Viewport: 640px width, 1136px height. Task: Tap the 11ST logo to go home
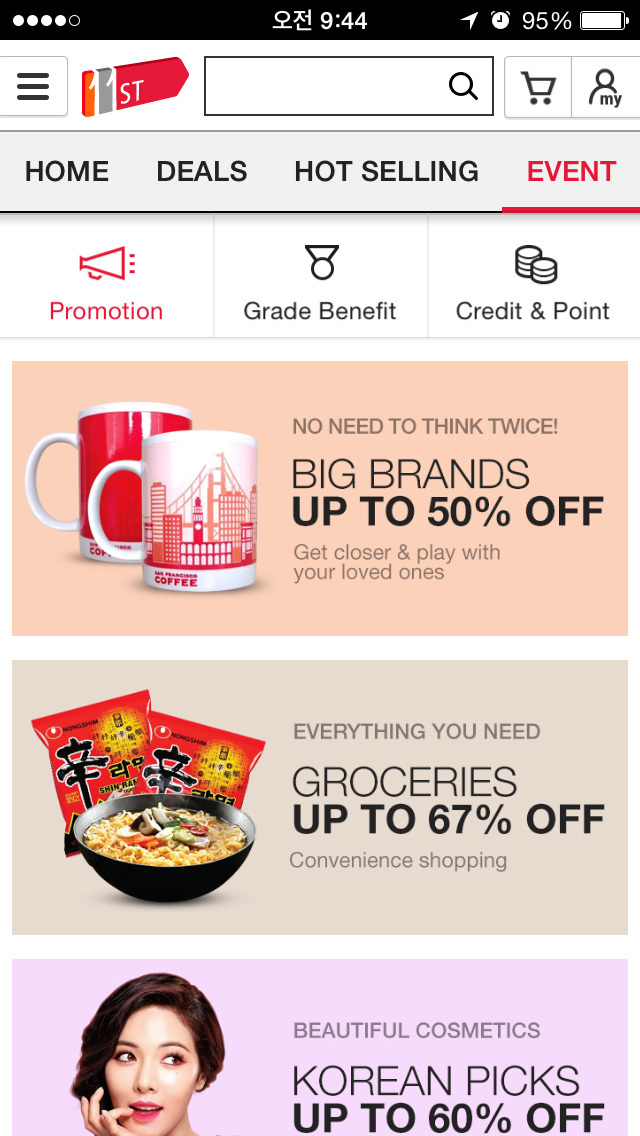(135, 86)
